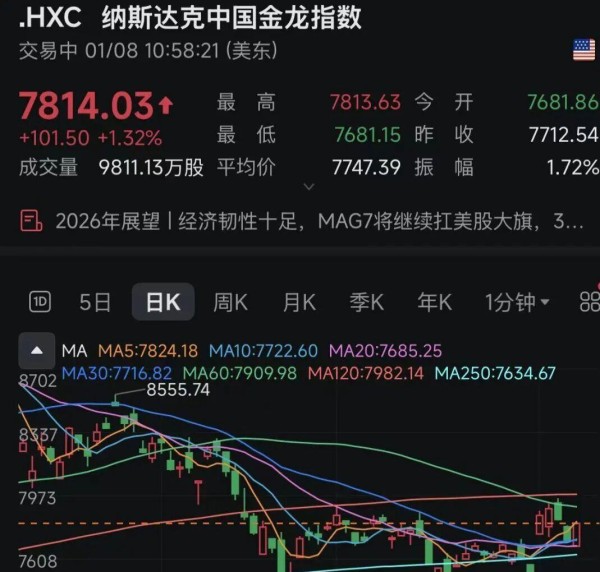Select the 1D chart mode
Viewport: 600px width, 572px height.
pos(40,302)
